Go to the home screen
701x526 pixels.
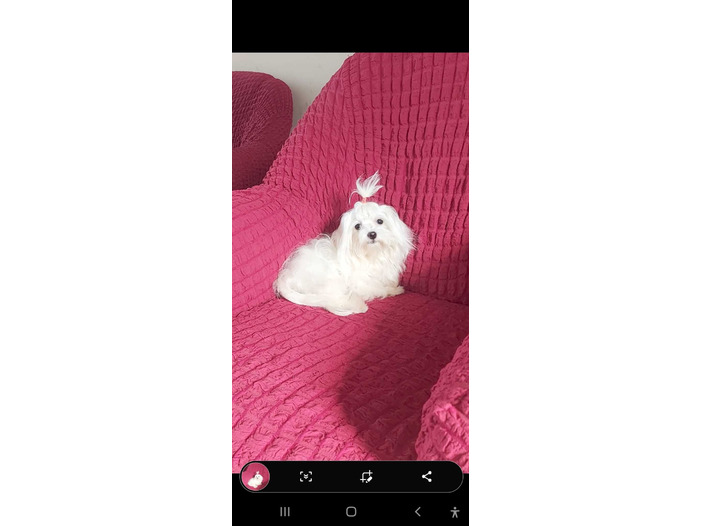(351, 512)
